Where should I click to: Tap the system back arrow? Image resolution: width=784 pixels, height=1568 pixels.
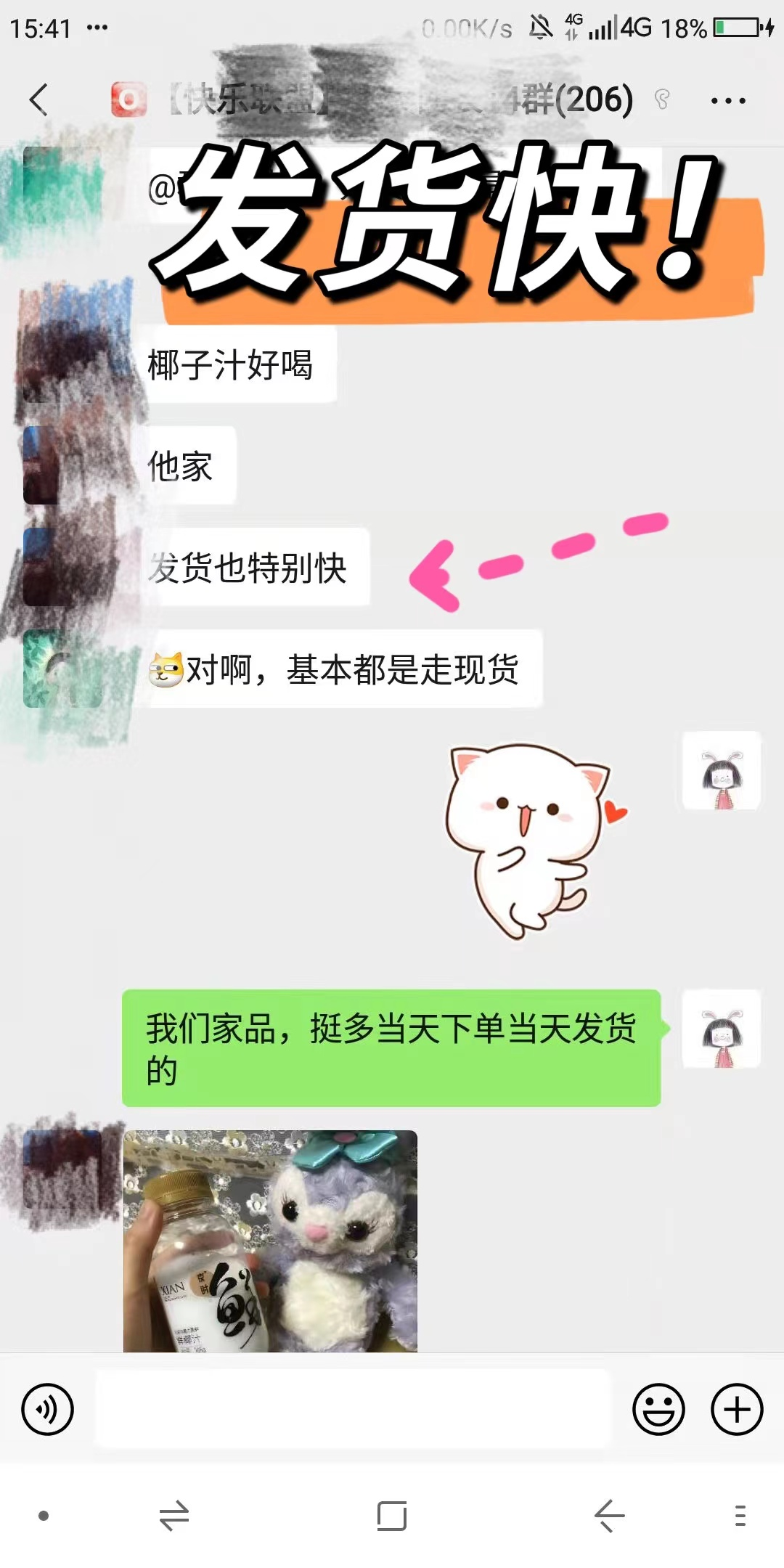pos(609,1516)
